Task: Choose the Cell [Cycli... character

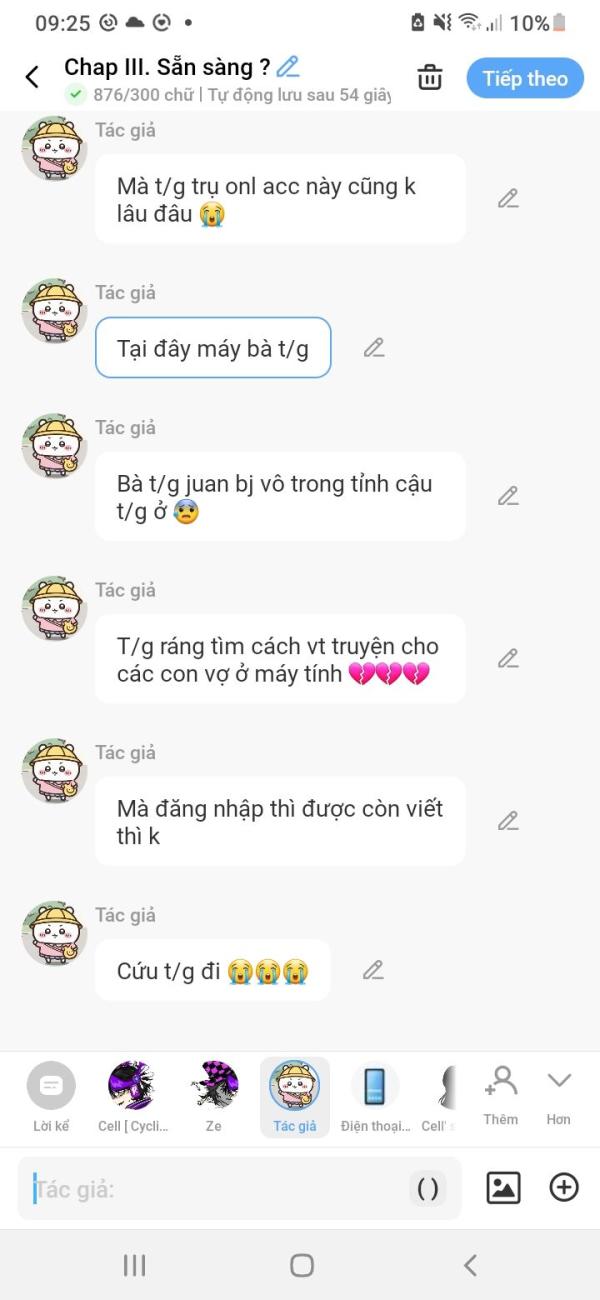Action: [x=132, y=1097]
